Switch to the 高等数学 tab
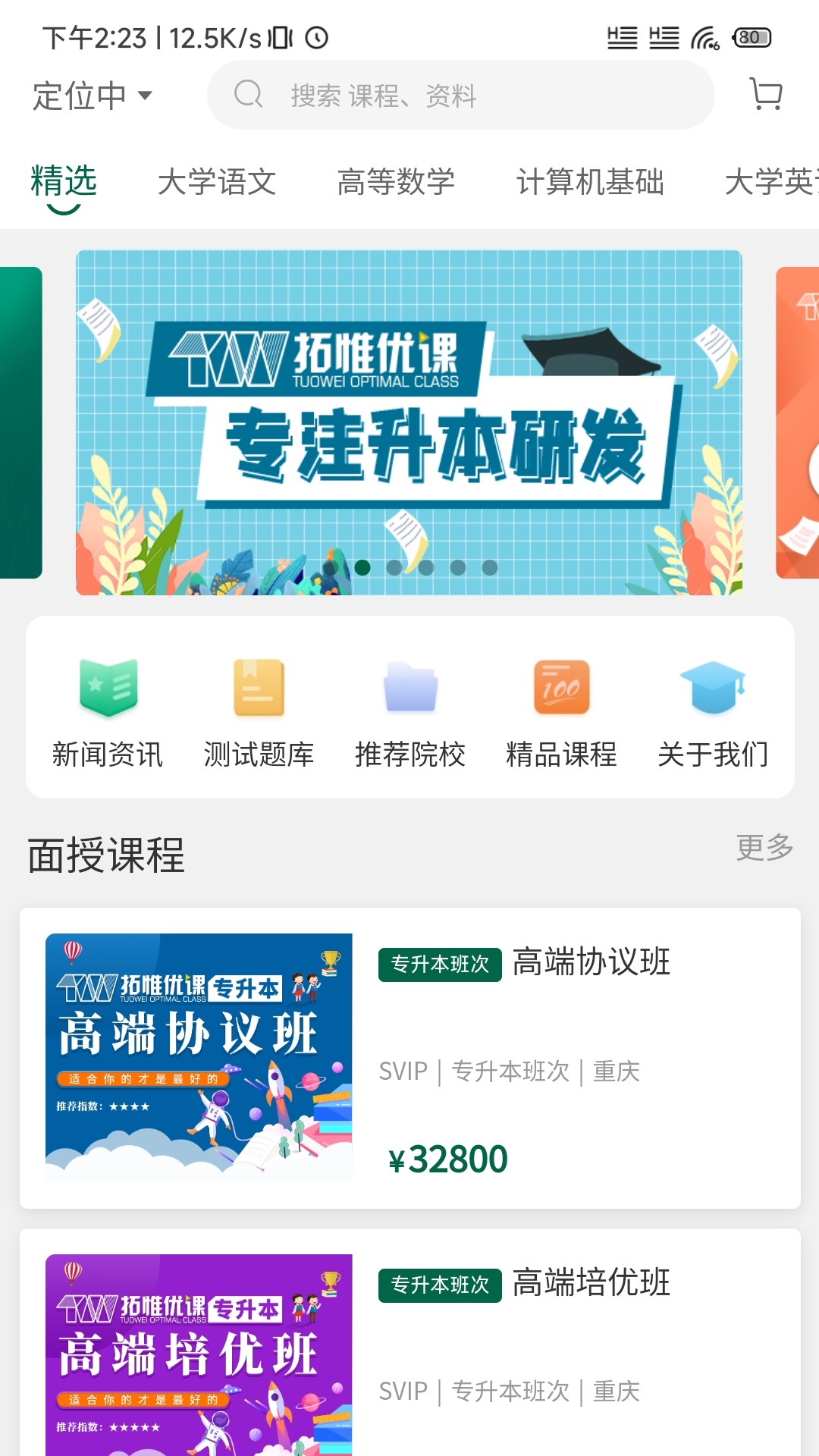The height and width of the screenshot is (1456, 819). (396, 182)
